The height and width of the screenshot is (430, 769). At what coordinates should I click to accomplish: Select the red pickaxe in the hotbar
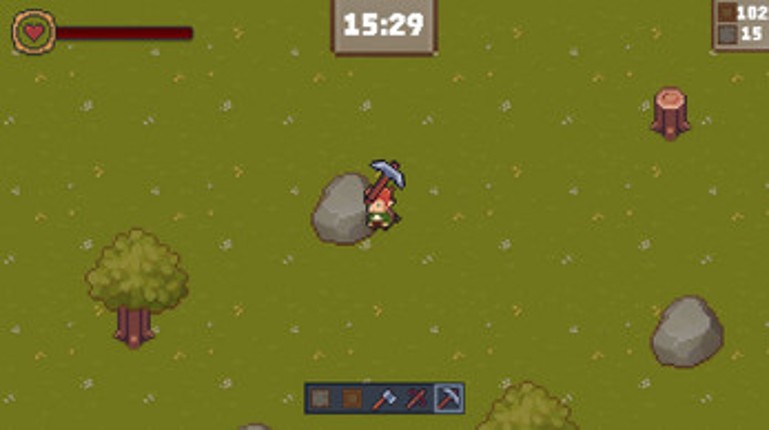coord(416,399)
